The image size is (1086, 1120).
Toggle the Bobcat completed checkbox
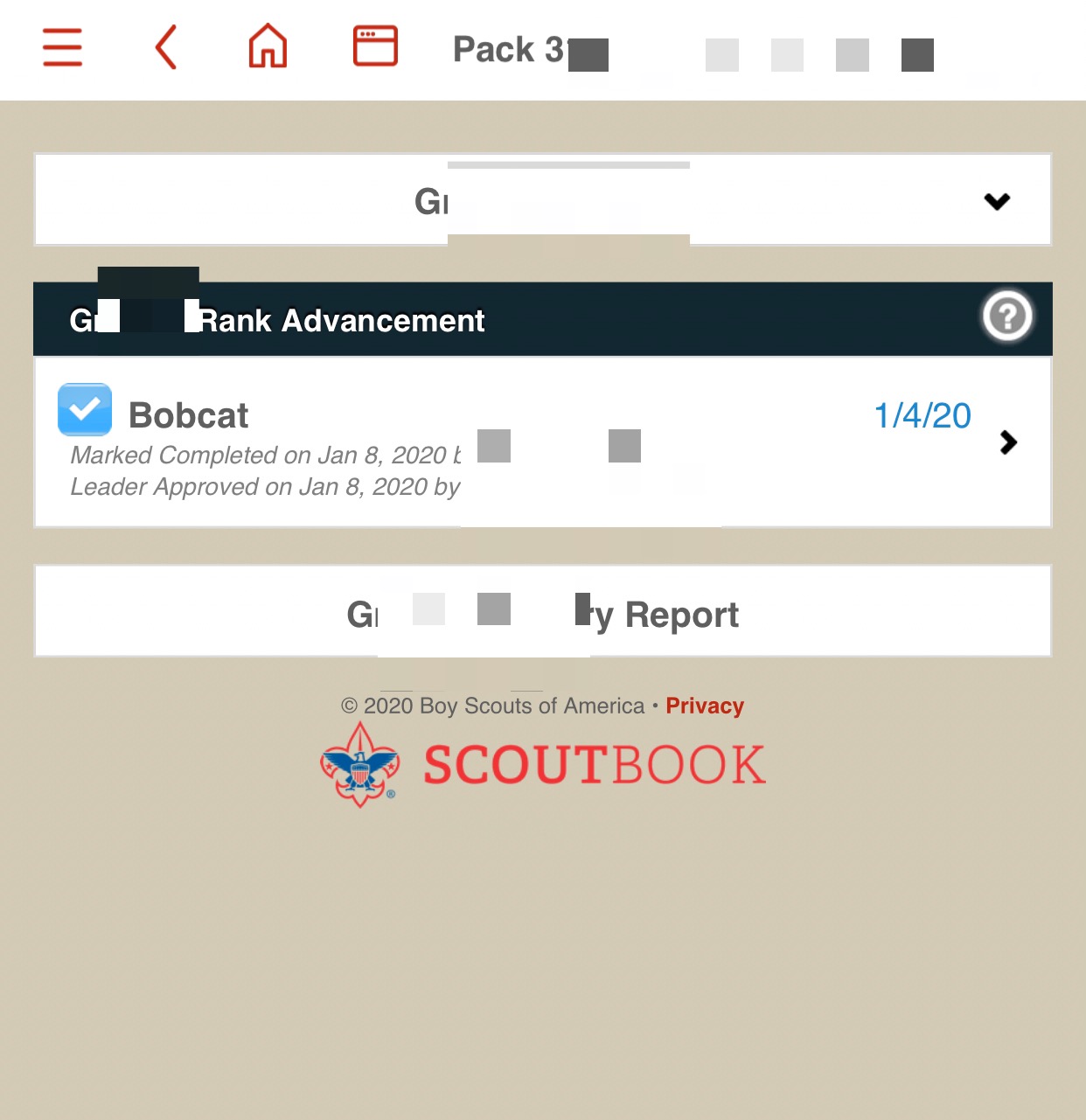[x=85, y=409]
